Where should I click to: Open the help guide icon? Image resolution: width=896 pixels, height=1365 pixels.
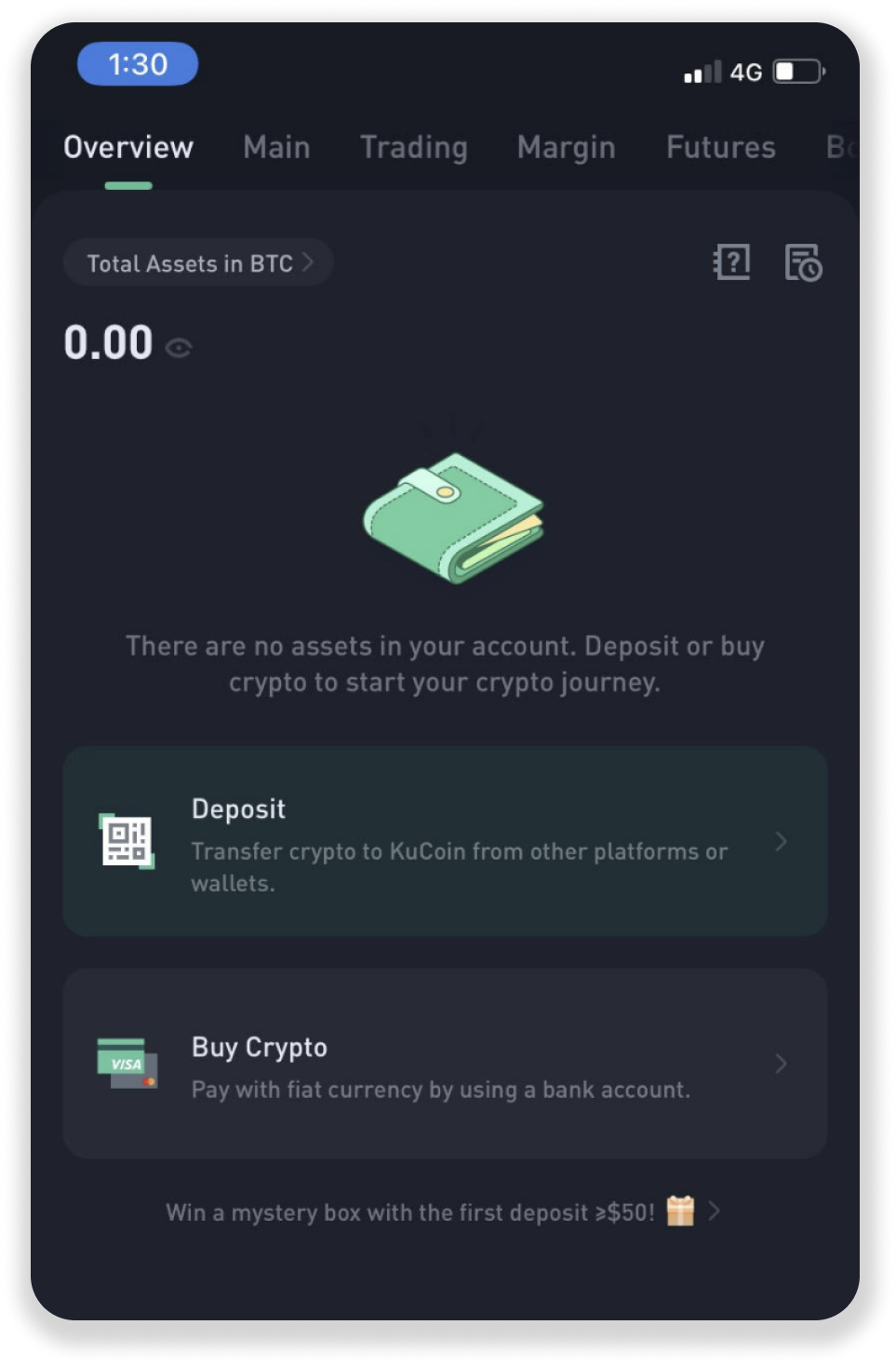[731, 262]
